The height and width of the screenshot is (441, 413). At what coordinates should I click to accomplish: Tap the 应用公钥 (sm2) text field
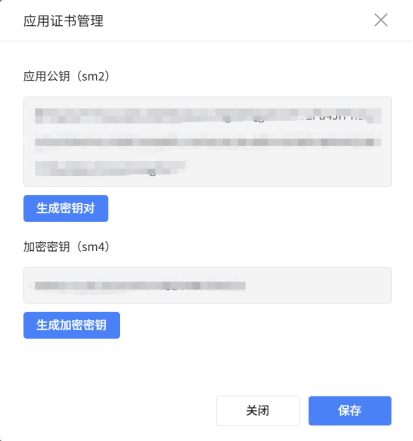coord(207,142)
